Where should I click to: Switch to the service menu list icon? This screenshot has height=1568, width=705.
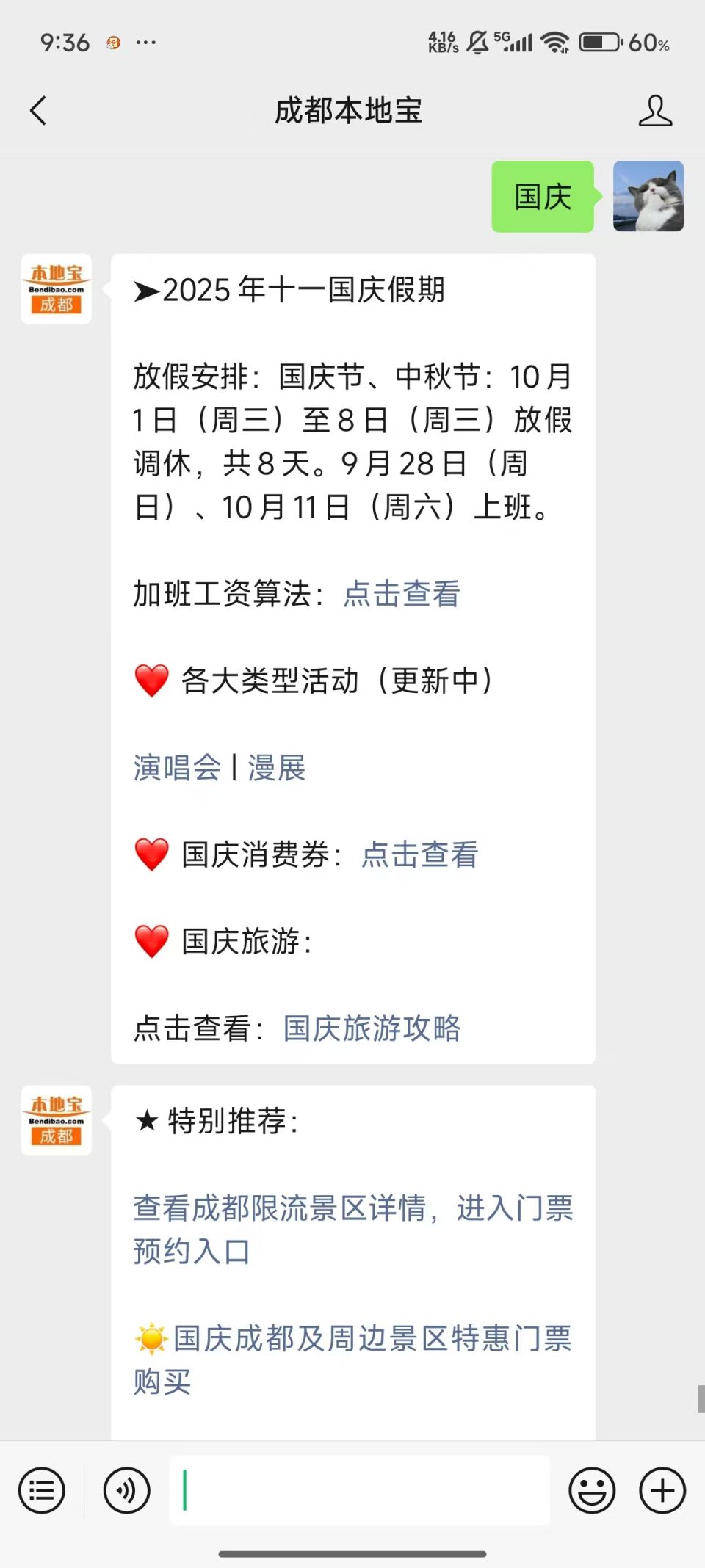(42, 1491)
